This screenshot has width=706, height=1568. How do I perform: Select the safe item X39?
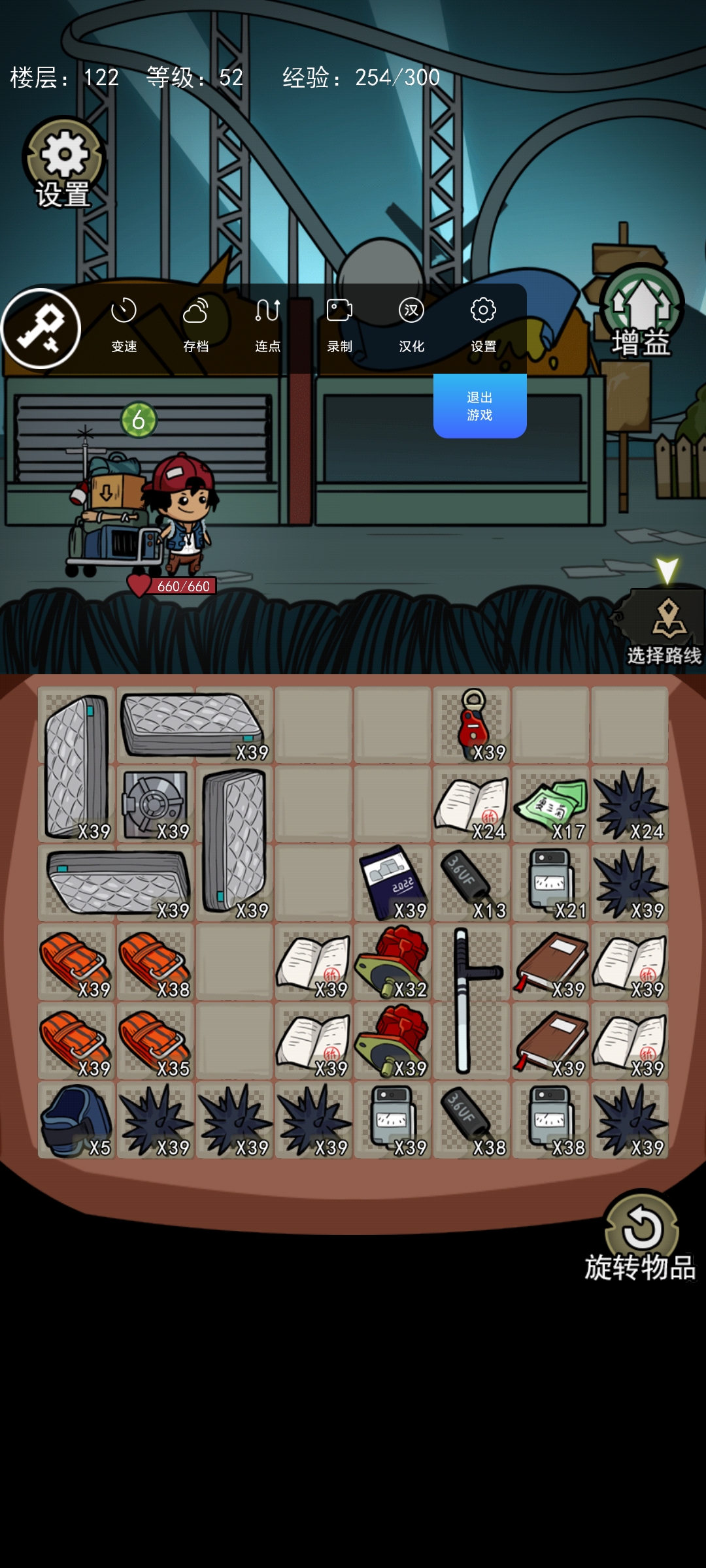click(x=156, y=804)
